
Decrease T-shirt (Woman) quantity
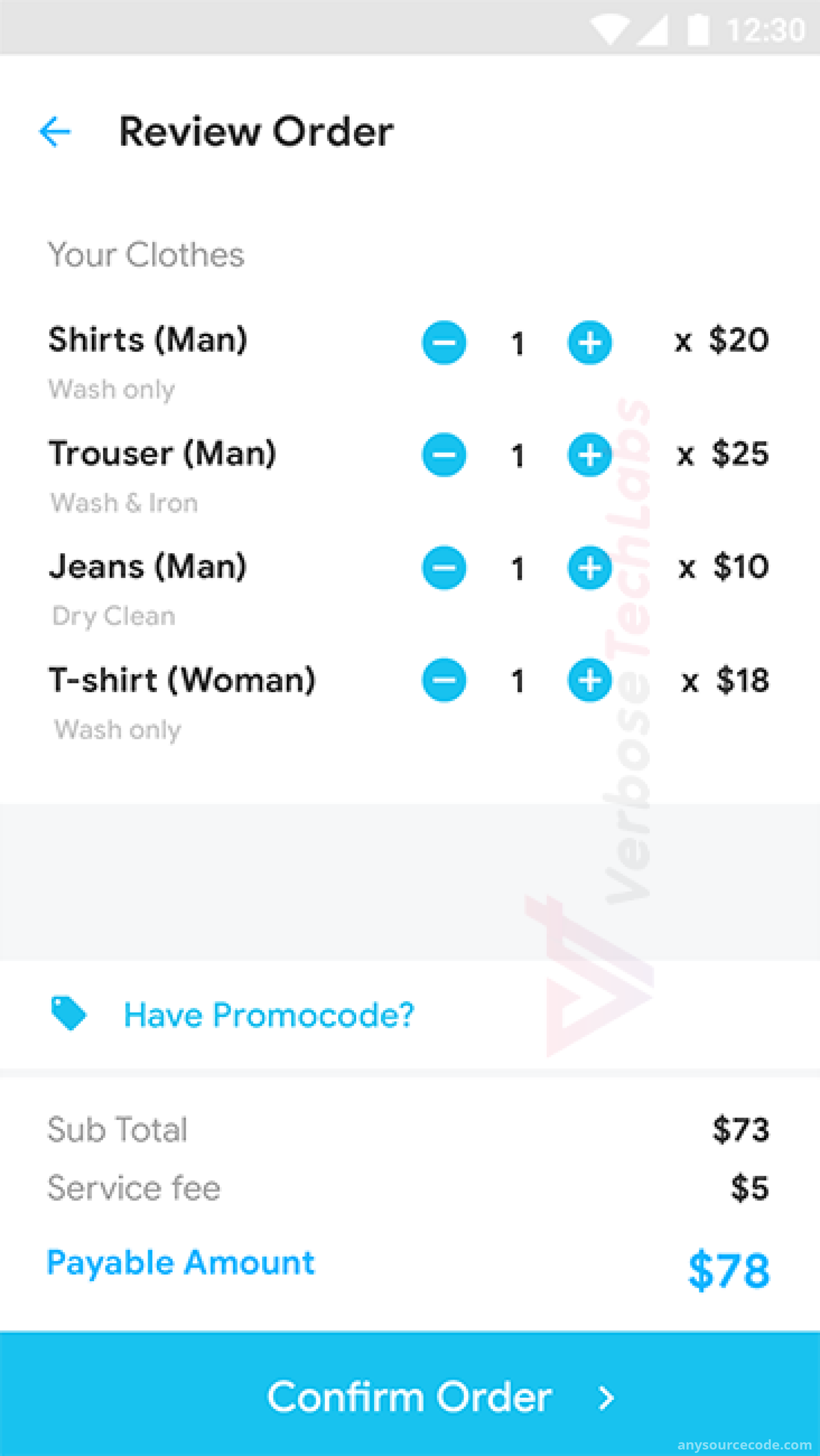click(x=444, y=680)
